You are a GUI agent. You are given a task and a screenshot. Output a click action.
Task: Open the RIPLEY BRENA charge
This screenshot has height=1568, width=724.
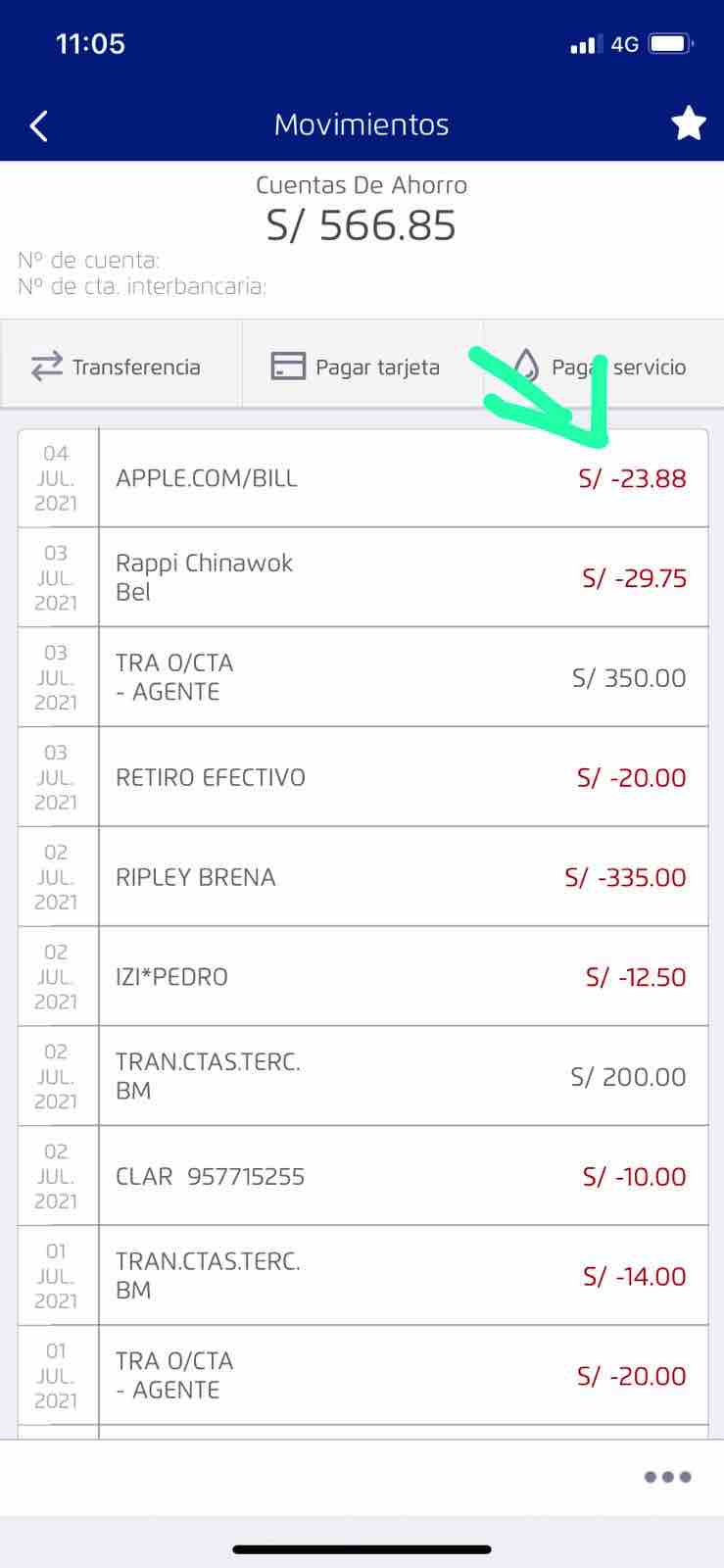(x=362, y=877)
